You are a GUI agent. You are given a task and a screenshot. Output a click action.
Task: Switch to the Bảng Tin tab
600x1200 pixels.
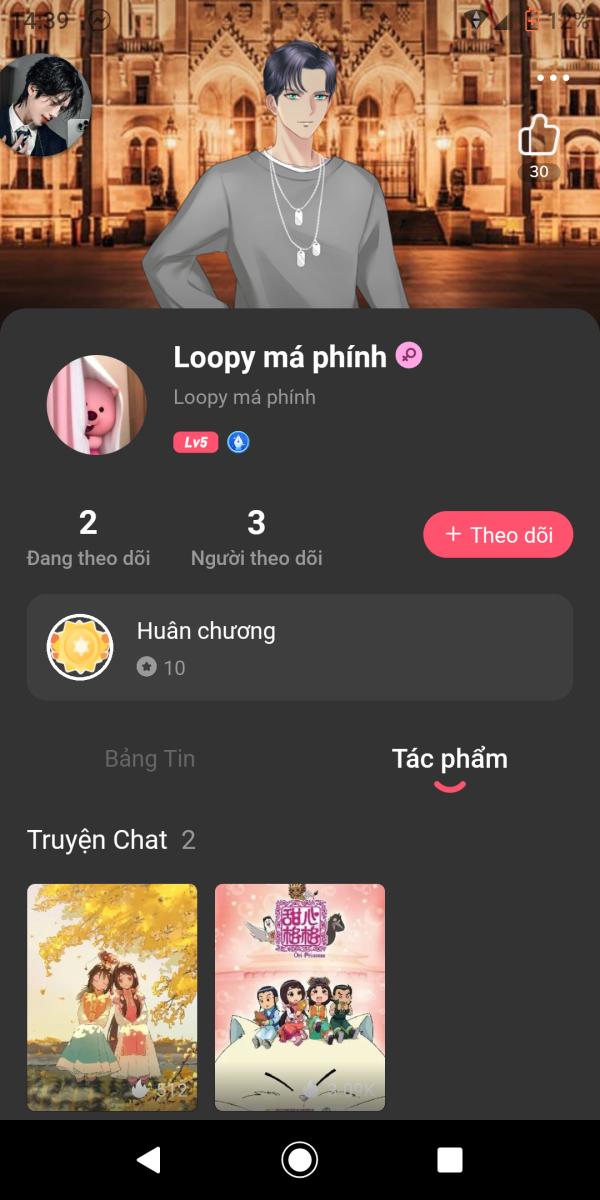coord(150,759)
